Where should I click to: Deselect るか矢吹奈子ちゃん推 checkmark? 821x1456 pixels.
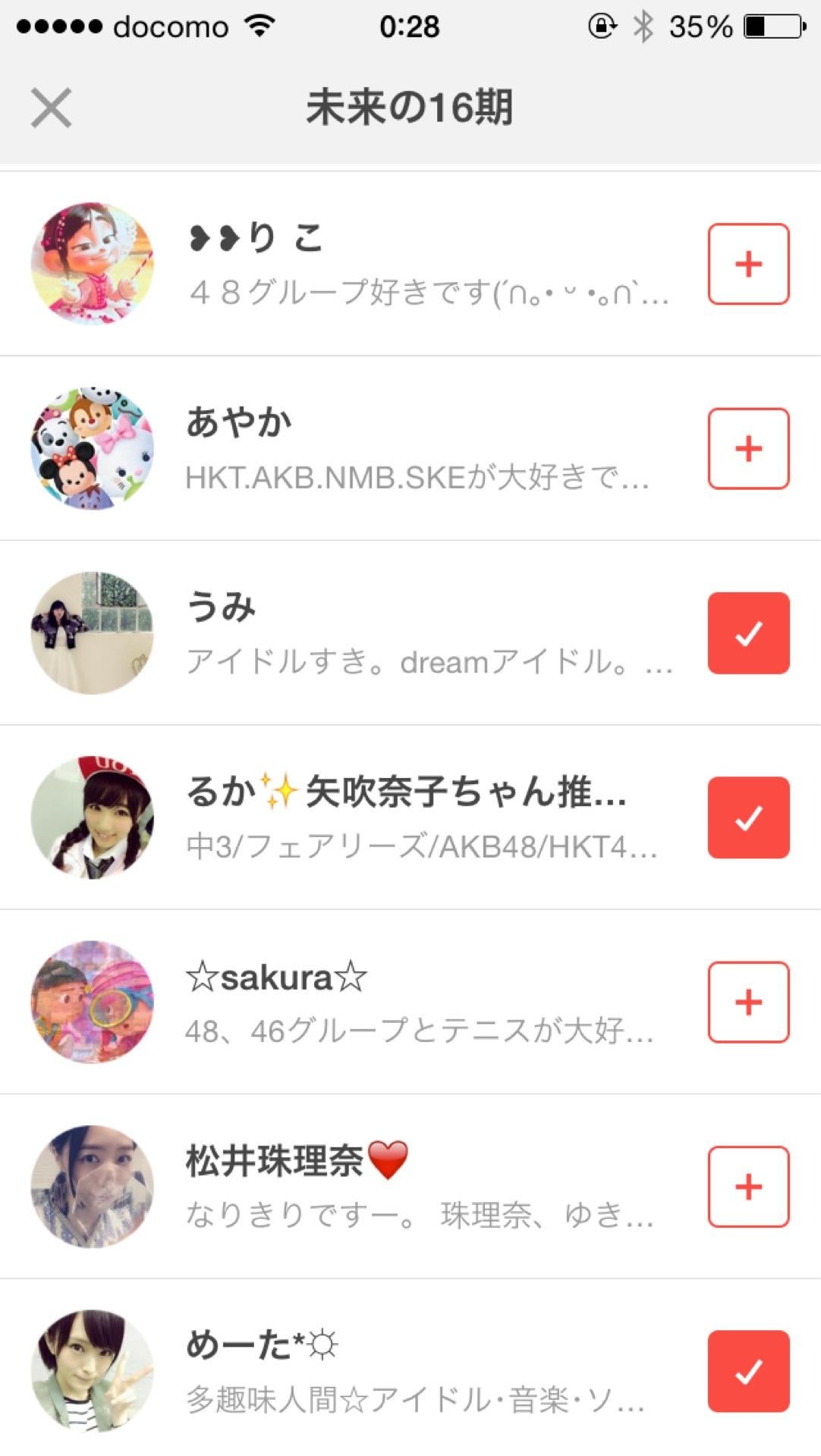pos(748,817)
